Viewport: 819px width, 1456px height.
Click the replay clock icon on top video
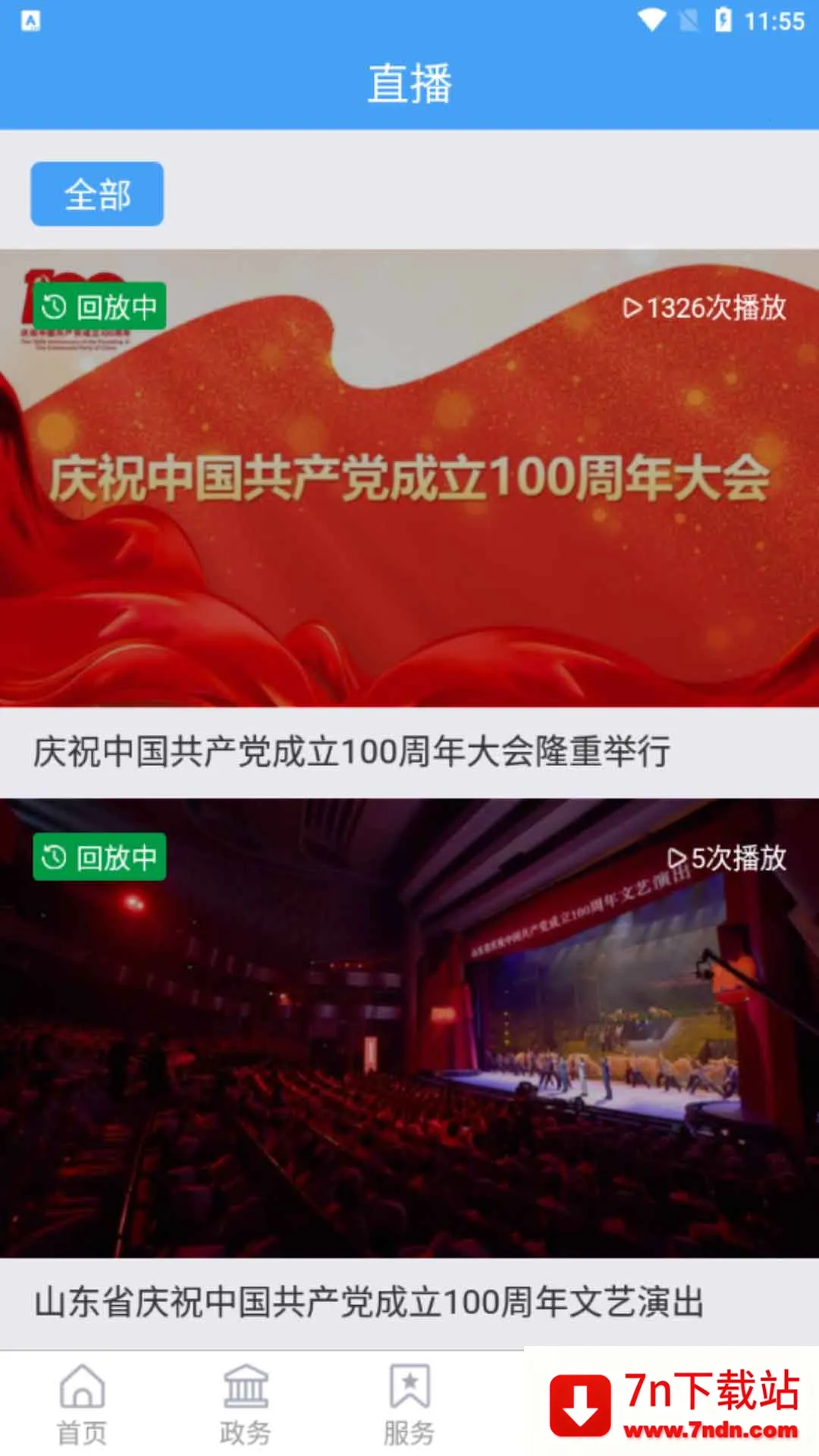pos(53,307)
